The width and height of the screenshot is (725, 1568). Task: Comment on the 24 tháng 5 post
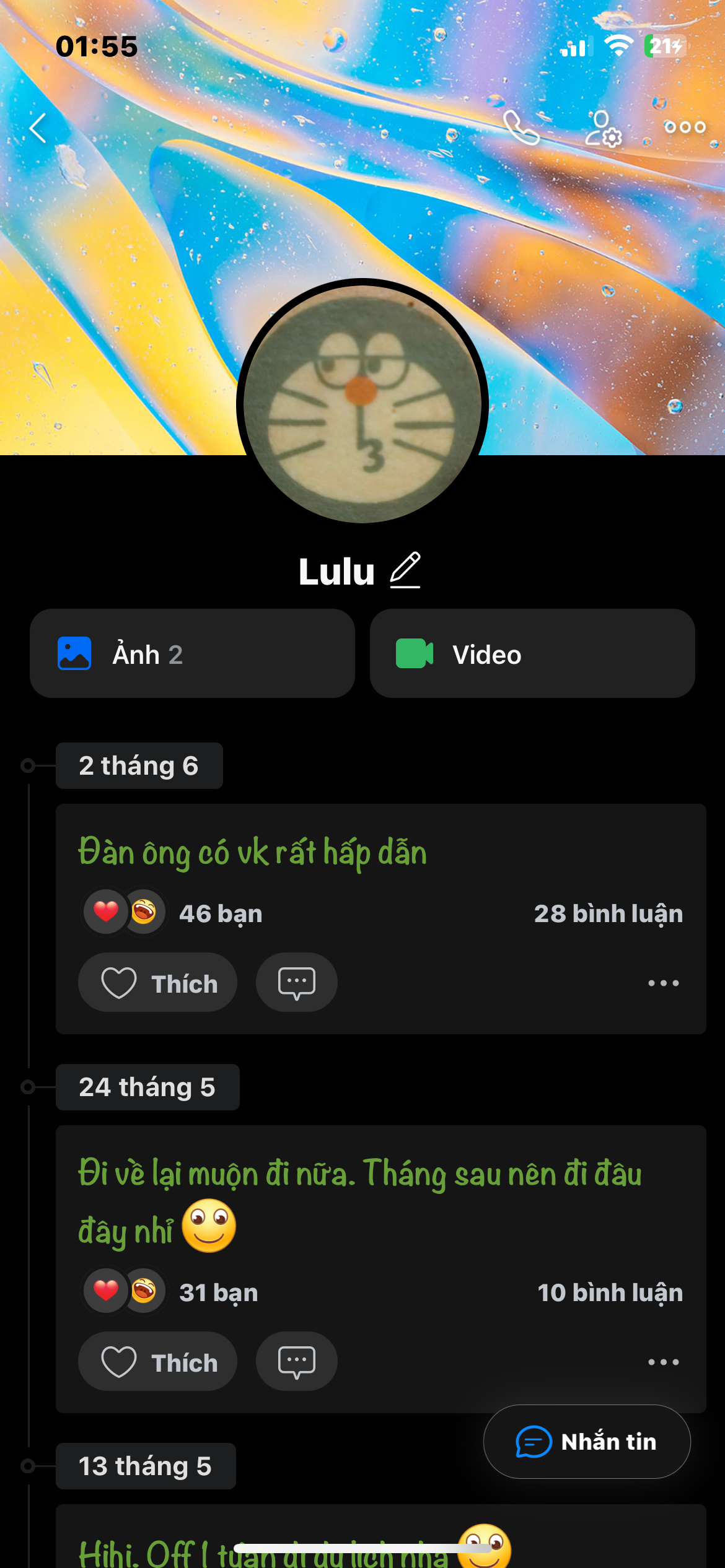[x=297, y=1362]
